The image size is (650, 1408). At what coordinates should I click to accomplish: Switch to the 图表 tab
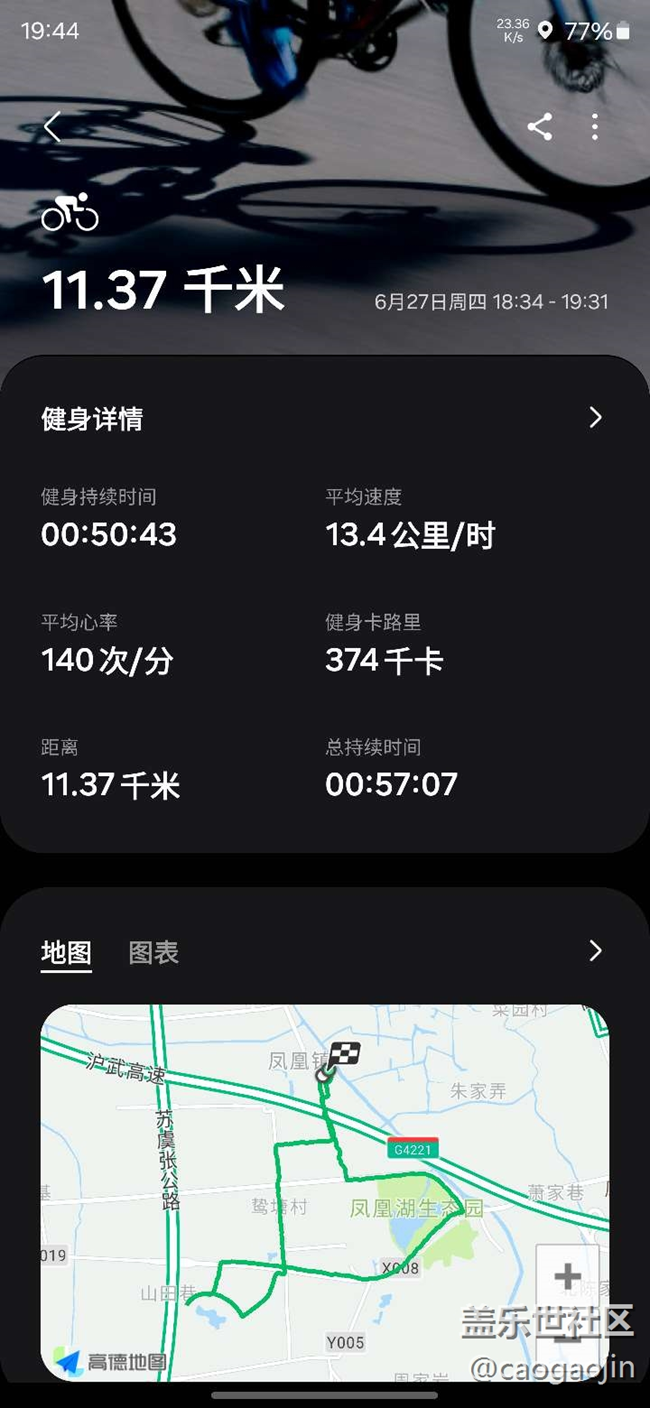coord(154,952)
